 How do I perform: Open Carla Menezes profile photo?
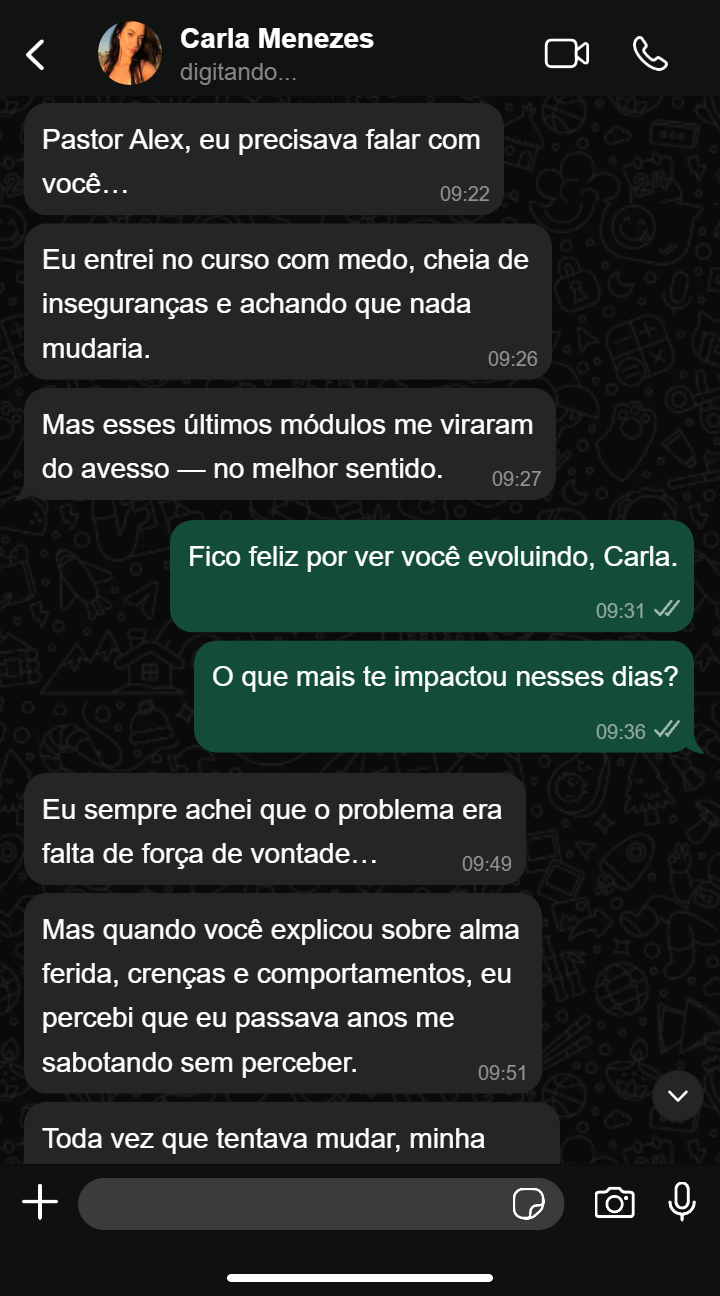click(130, 54)
